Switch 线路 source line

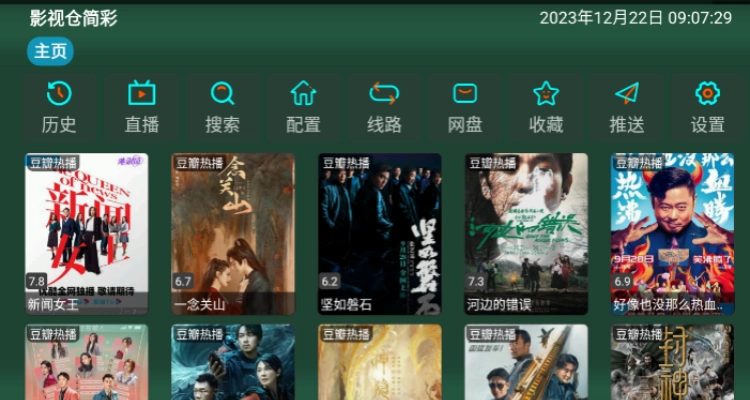point(384,107)
